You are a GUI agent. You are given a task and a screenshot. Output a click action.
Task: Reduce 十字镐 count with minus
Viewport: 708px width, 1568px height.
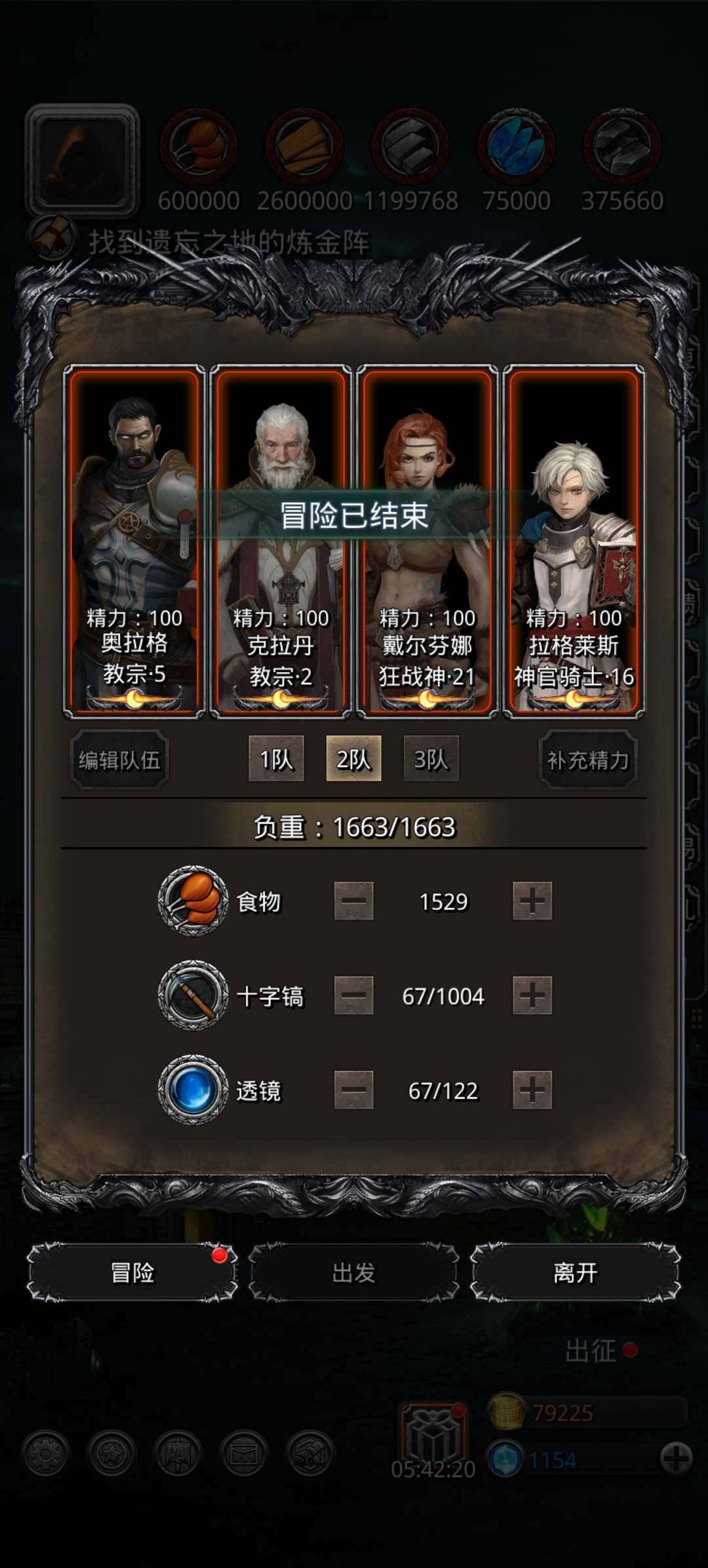click(x=354, y=996)
